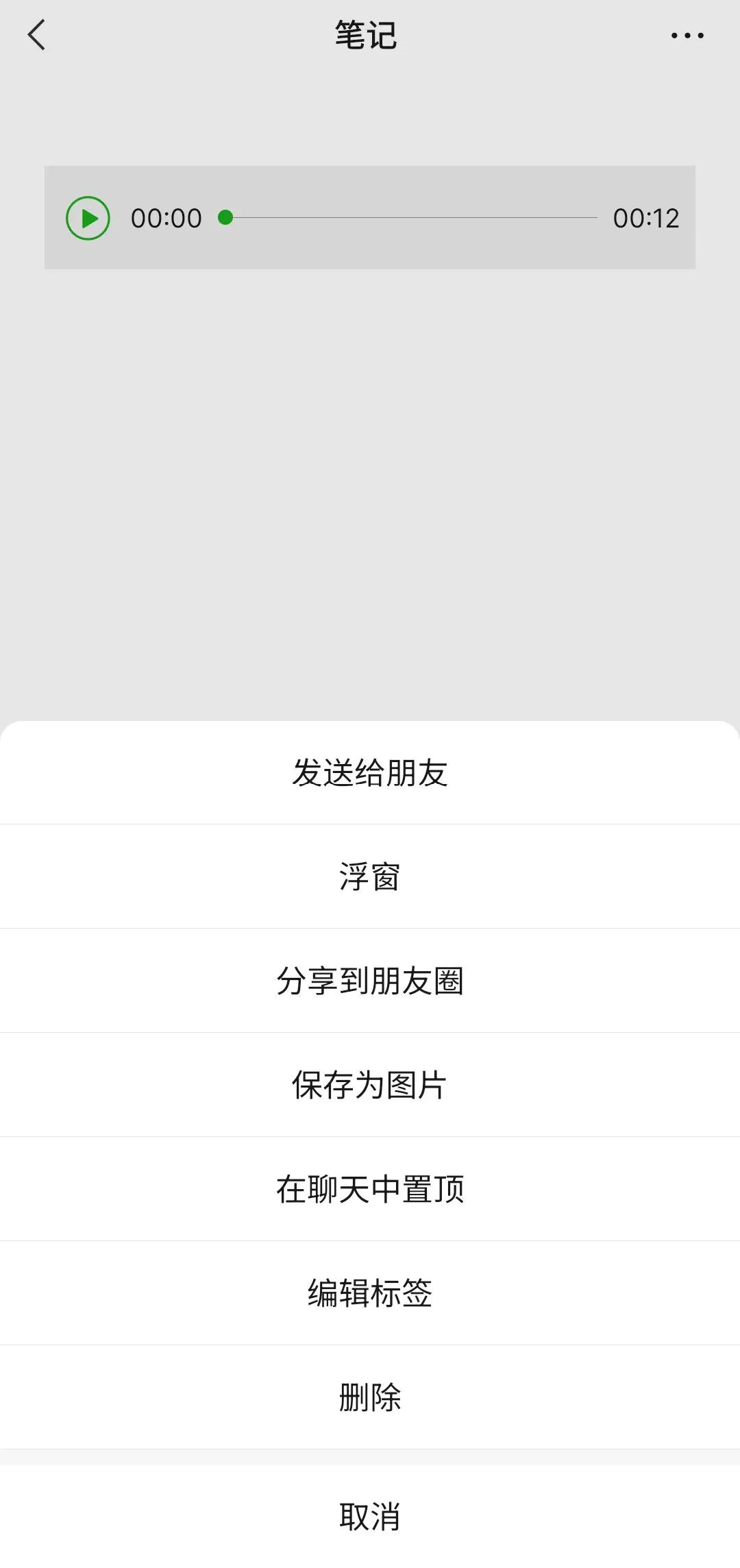Tap the audio clip bar in the note
This screenshot has height=1568, width=740.
pyautogui.click(x=370, y=217)
